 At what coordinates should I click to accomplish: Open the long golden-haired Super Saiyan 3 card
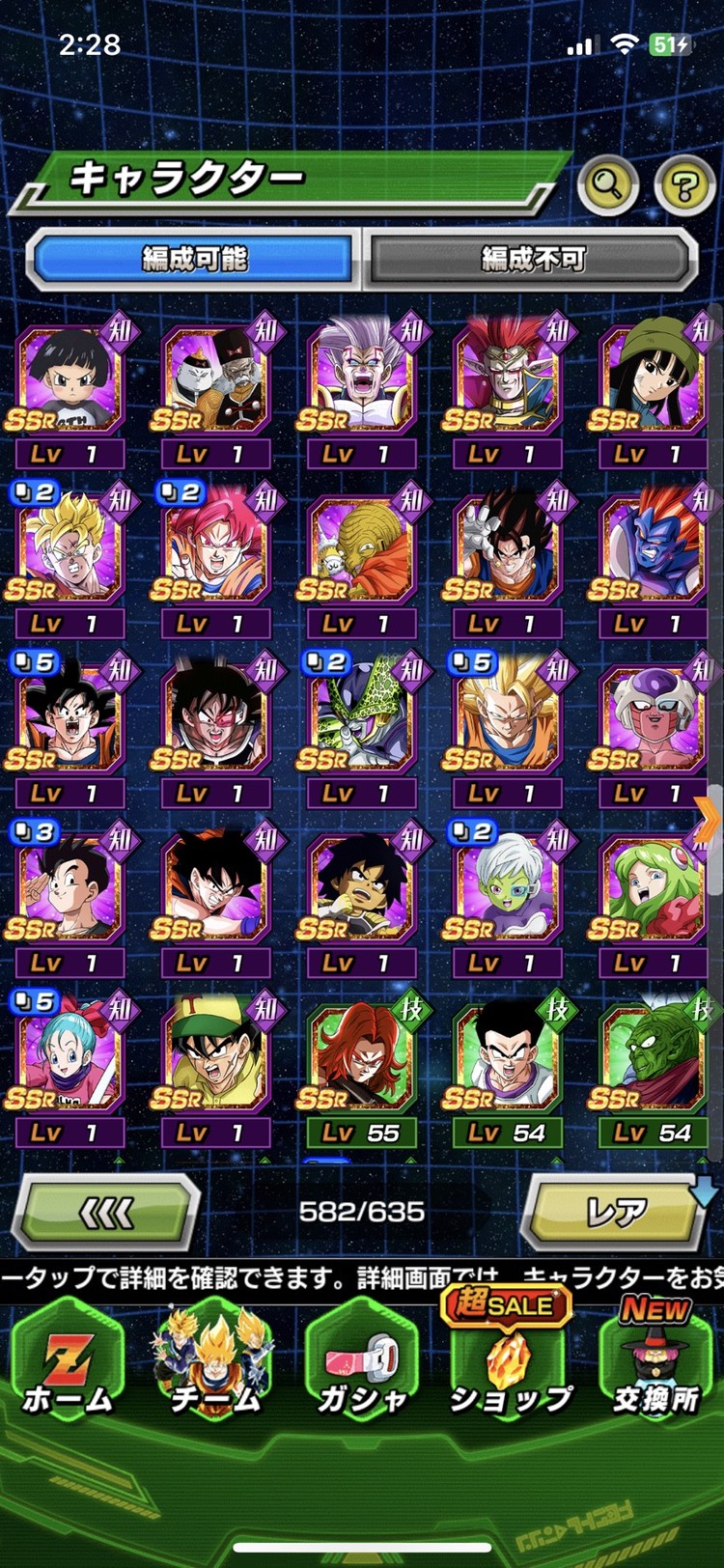pyautogui.click(x=506, y=719)
